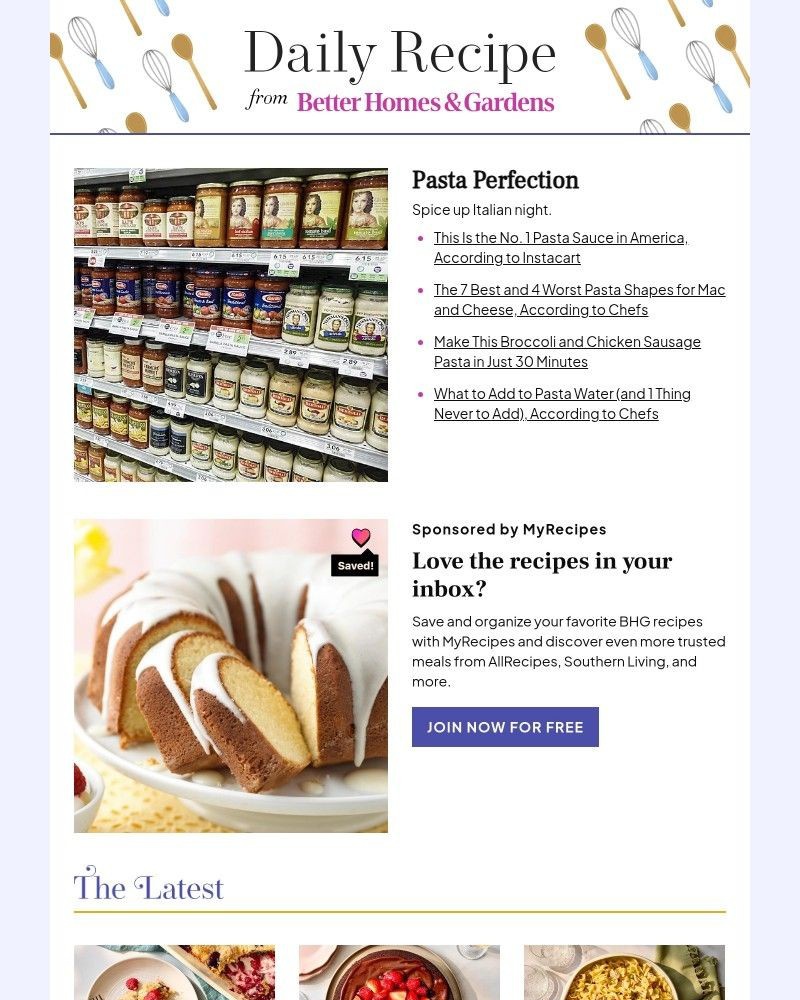Open the What to Add to Pasta Water link
Viewport: 800px width, 1000px height.
coord(562,403)
